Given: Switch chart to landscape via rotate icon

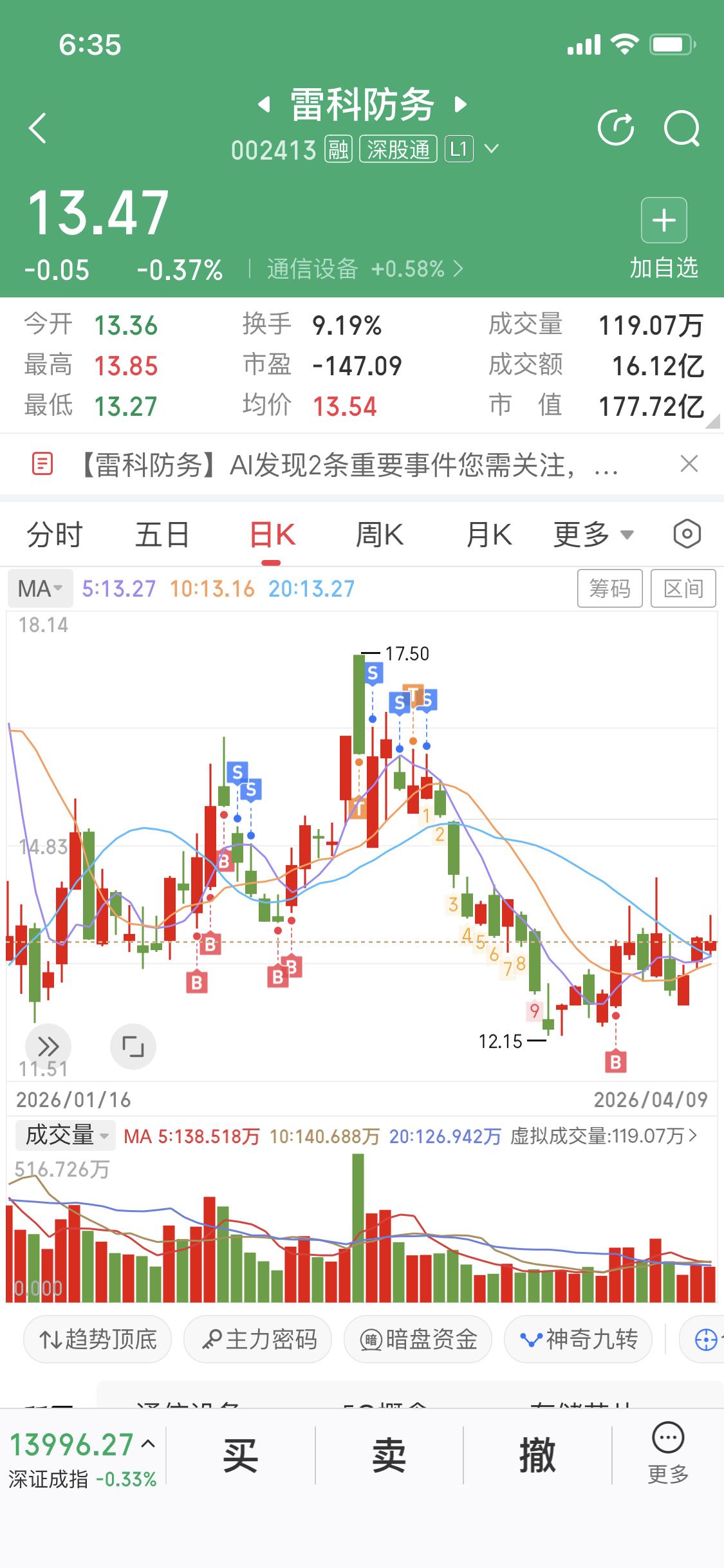Looking at the screenshot, I should pos(133,1047).
